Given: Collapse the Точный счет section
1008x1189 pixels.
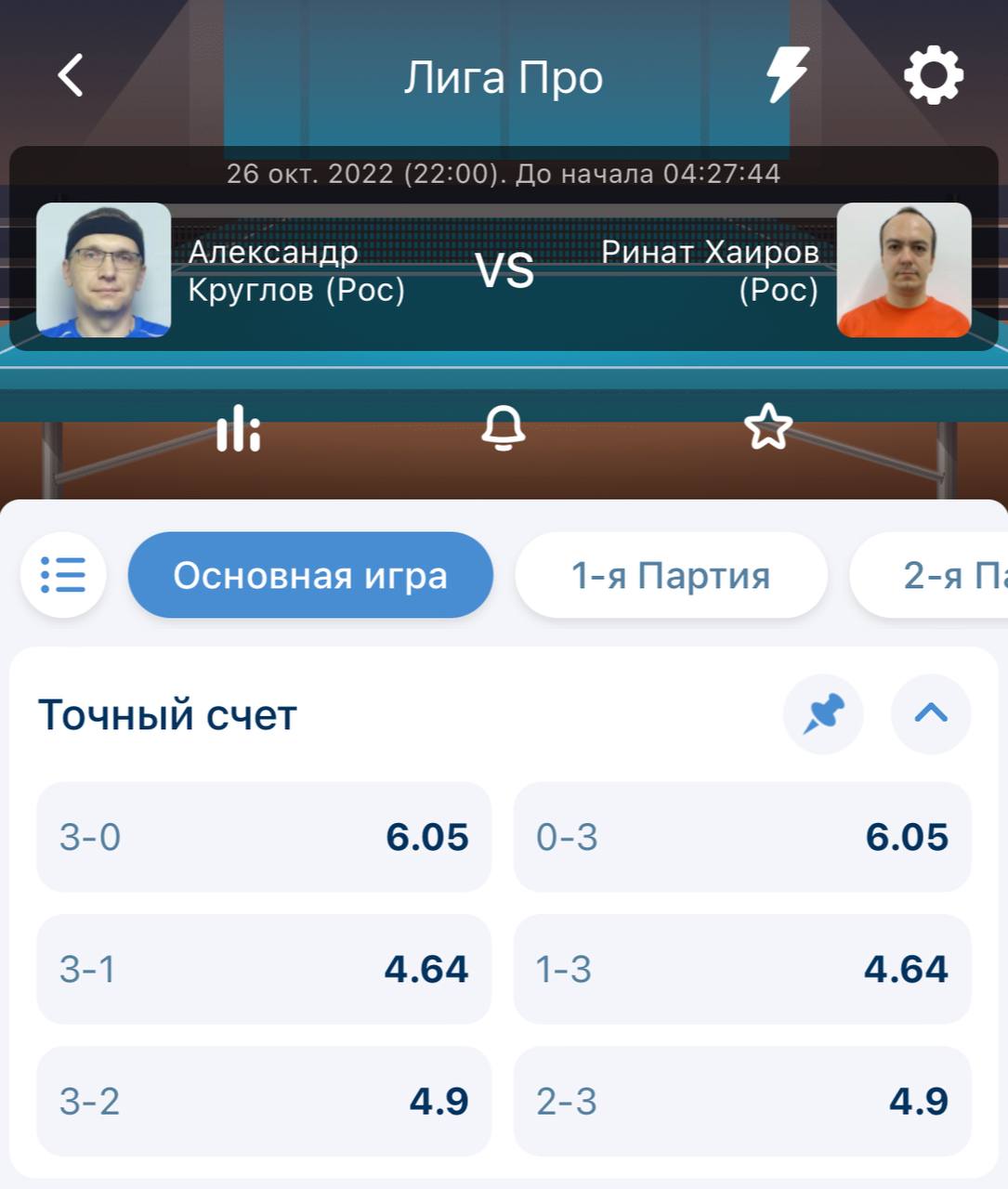Looking at the screenshot, I should [x=931, y=713].
